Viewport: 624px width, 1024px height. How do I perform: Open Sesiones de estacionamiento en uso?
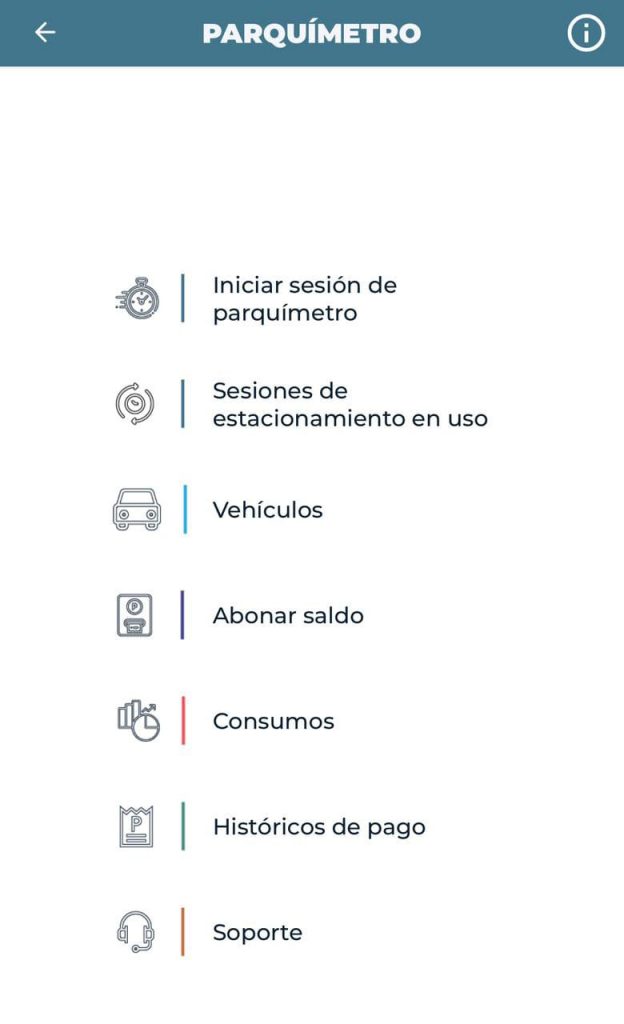pyautogui.click(x=349, y=404)
